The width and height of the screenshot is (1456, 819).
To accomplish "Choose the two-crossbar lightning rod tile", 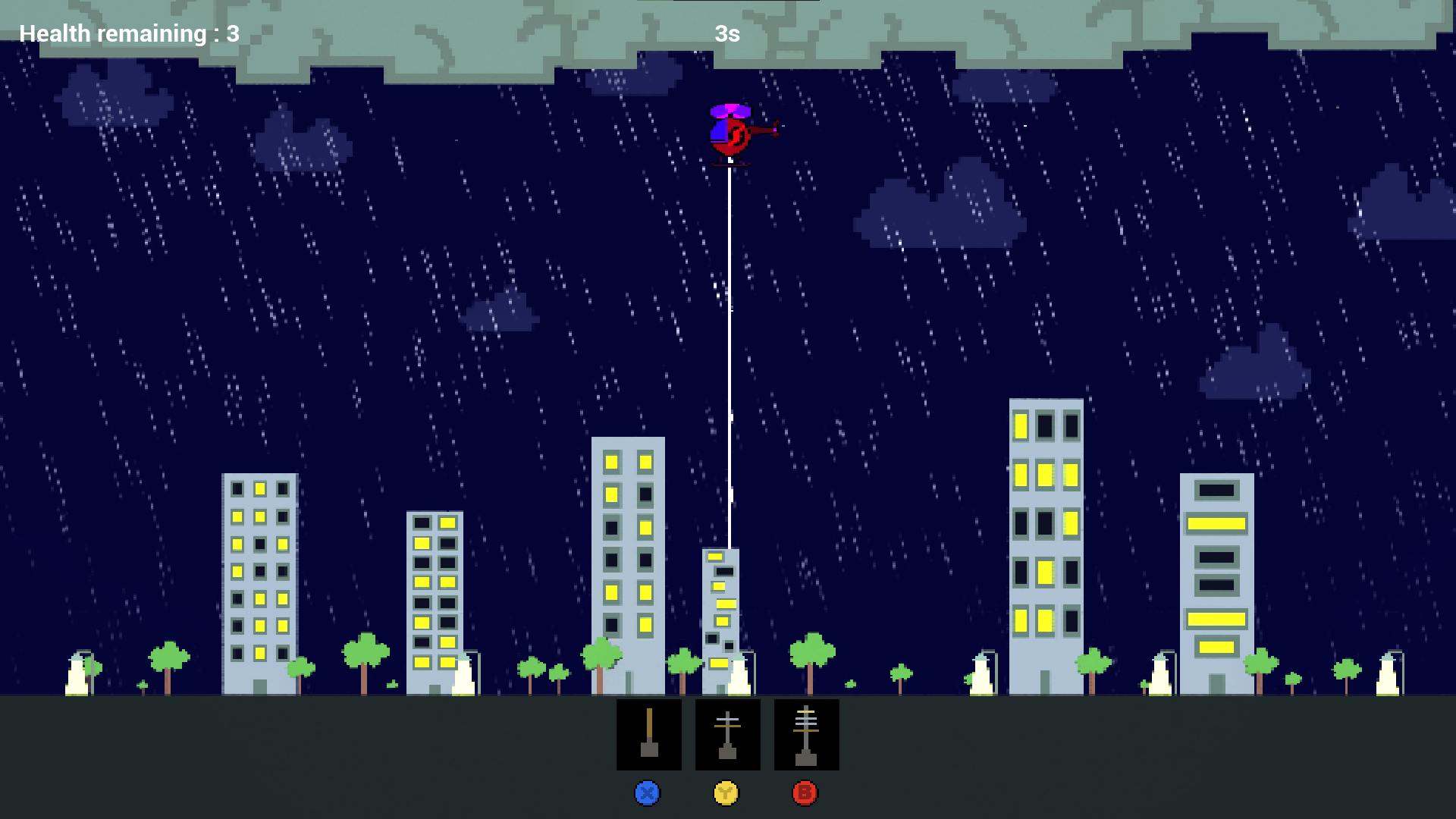I will pyautogui.click(x=727, y=734).
